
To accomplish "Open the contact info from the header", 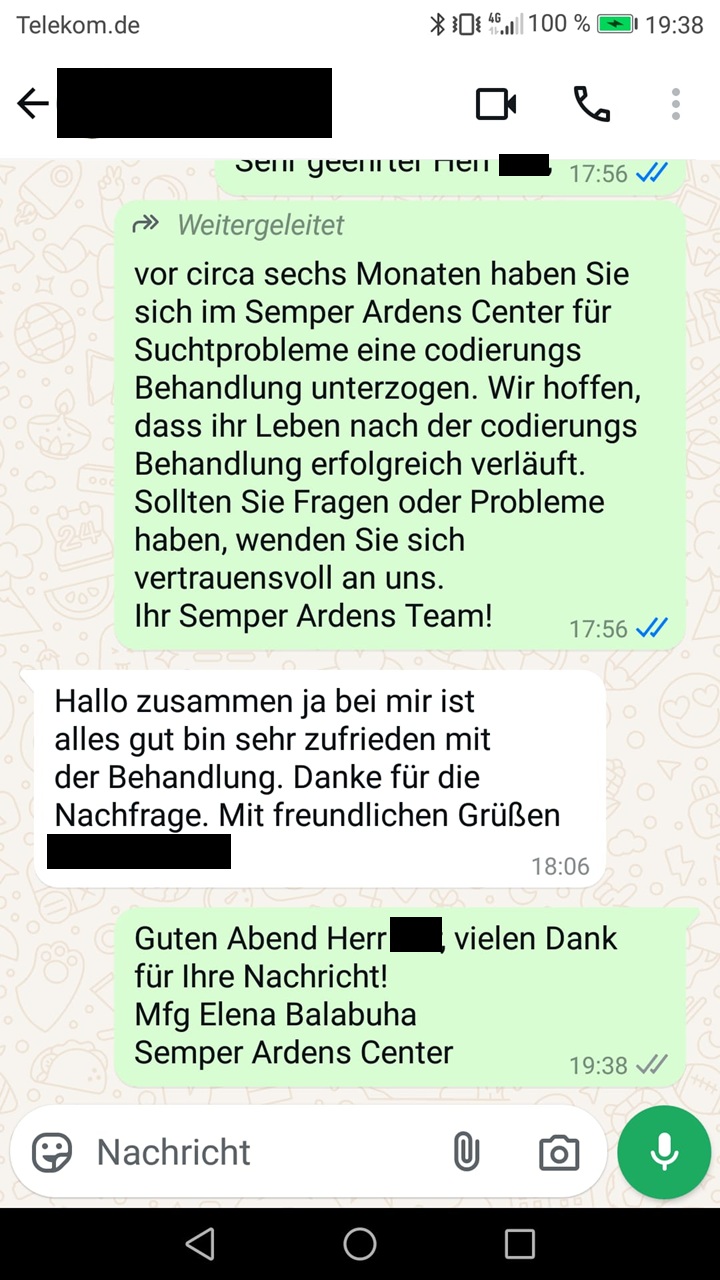I will [x=194, y=102].
